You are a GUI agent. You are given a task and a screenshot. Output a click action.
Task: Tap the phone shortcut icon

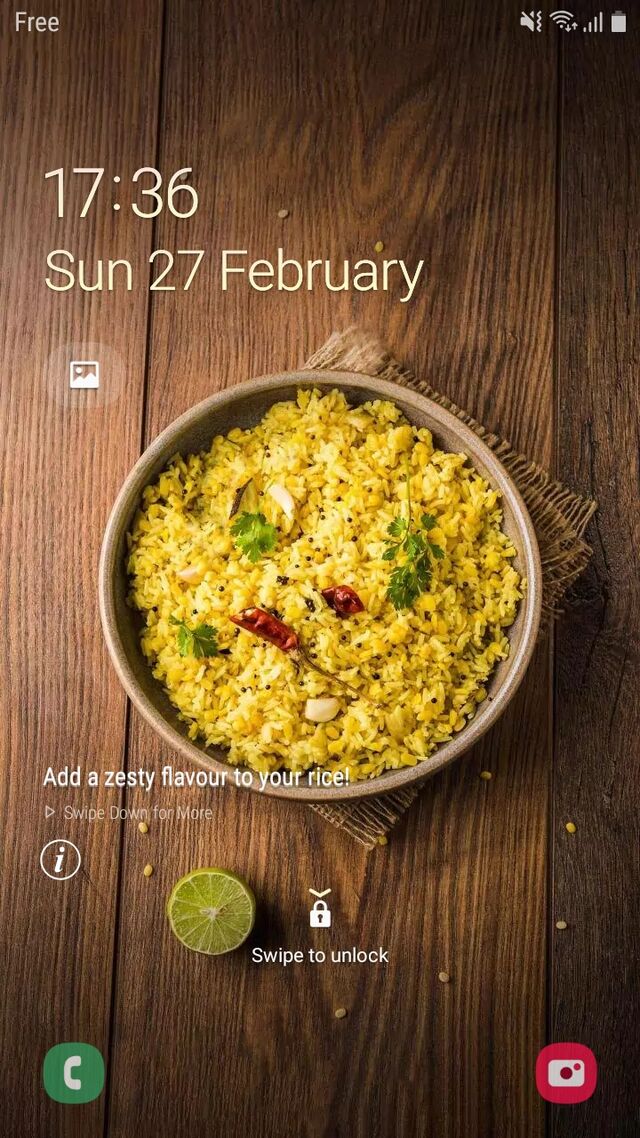pos(74,1073)
